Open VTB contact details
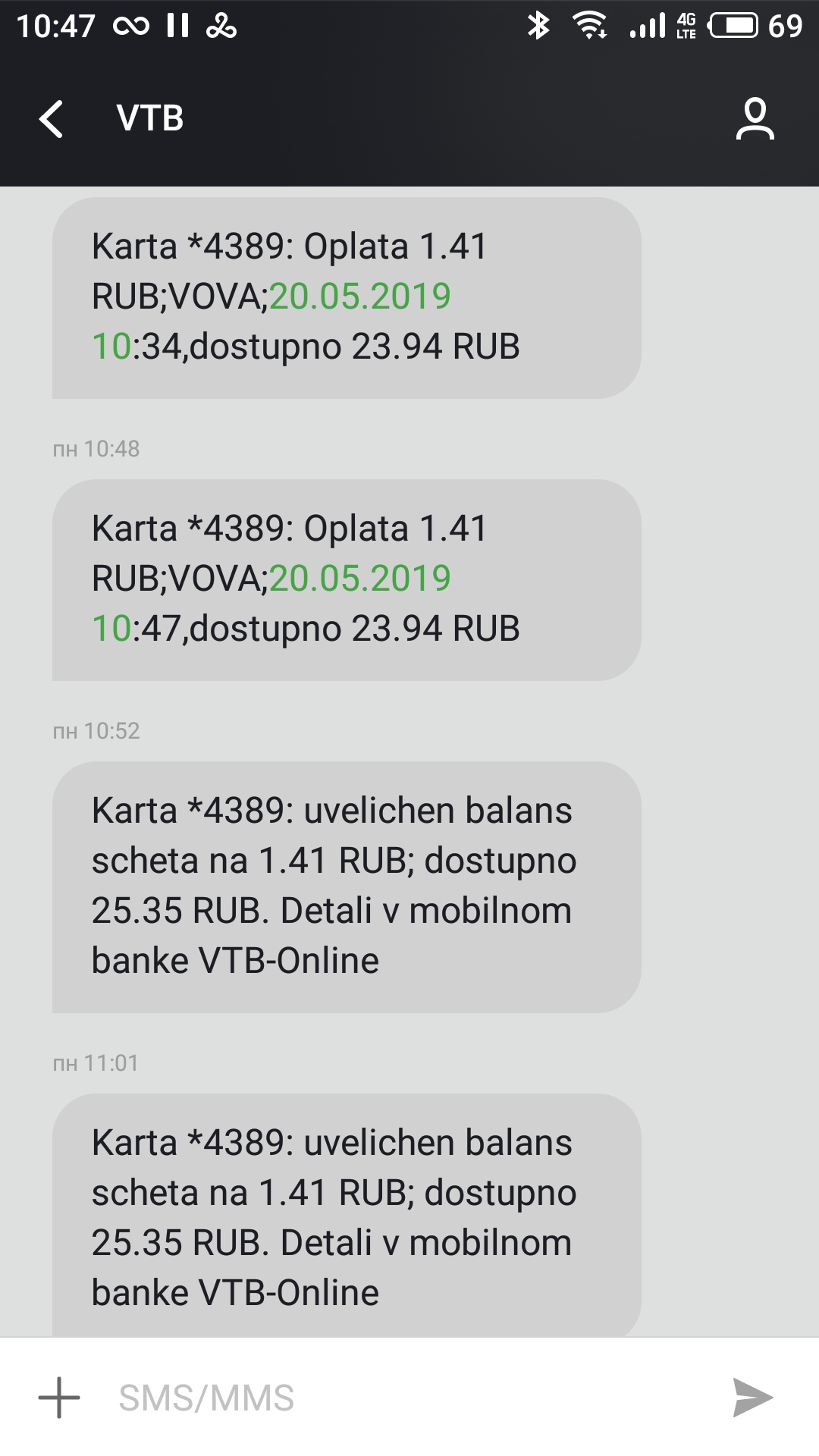 point(755,119)
